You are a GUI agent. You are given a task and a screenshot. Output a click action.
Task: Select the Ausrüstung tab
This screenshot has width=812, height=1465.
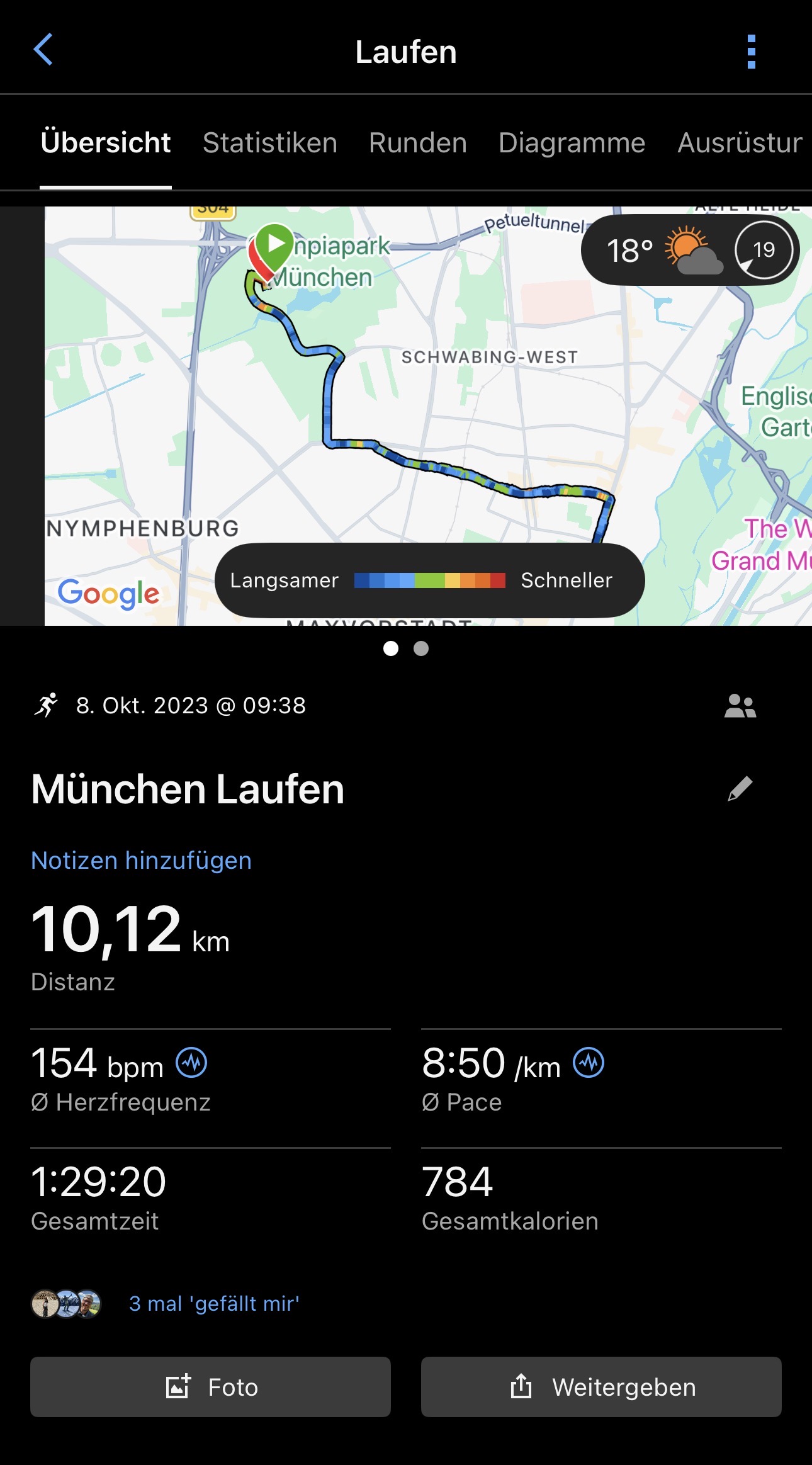[x=740, y=143]
